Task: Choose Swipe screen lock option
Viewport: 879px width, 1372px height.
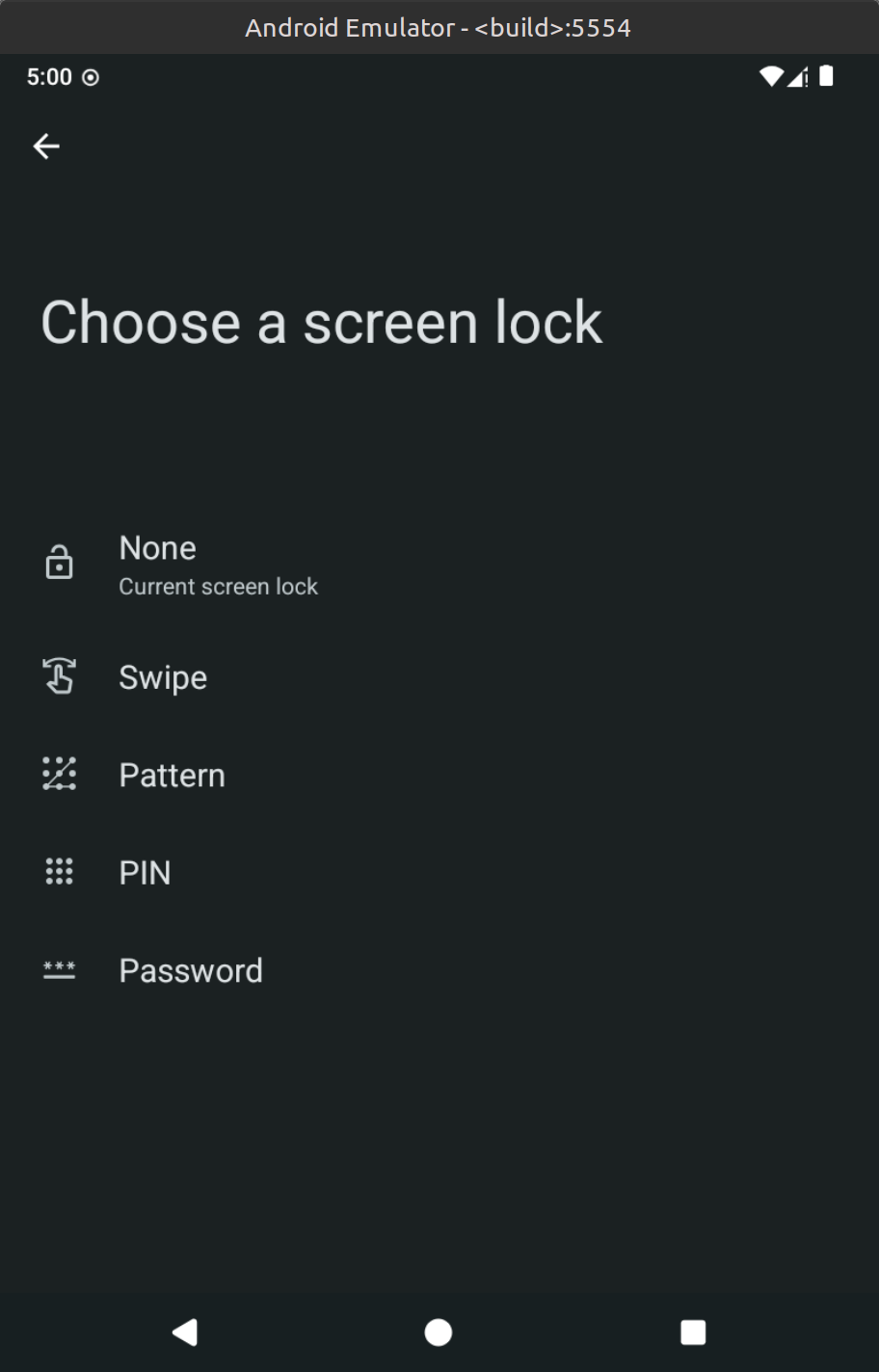Action: [163, 678]
